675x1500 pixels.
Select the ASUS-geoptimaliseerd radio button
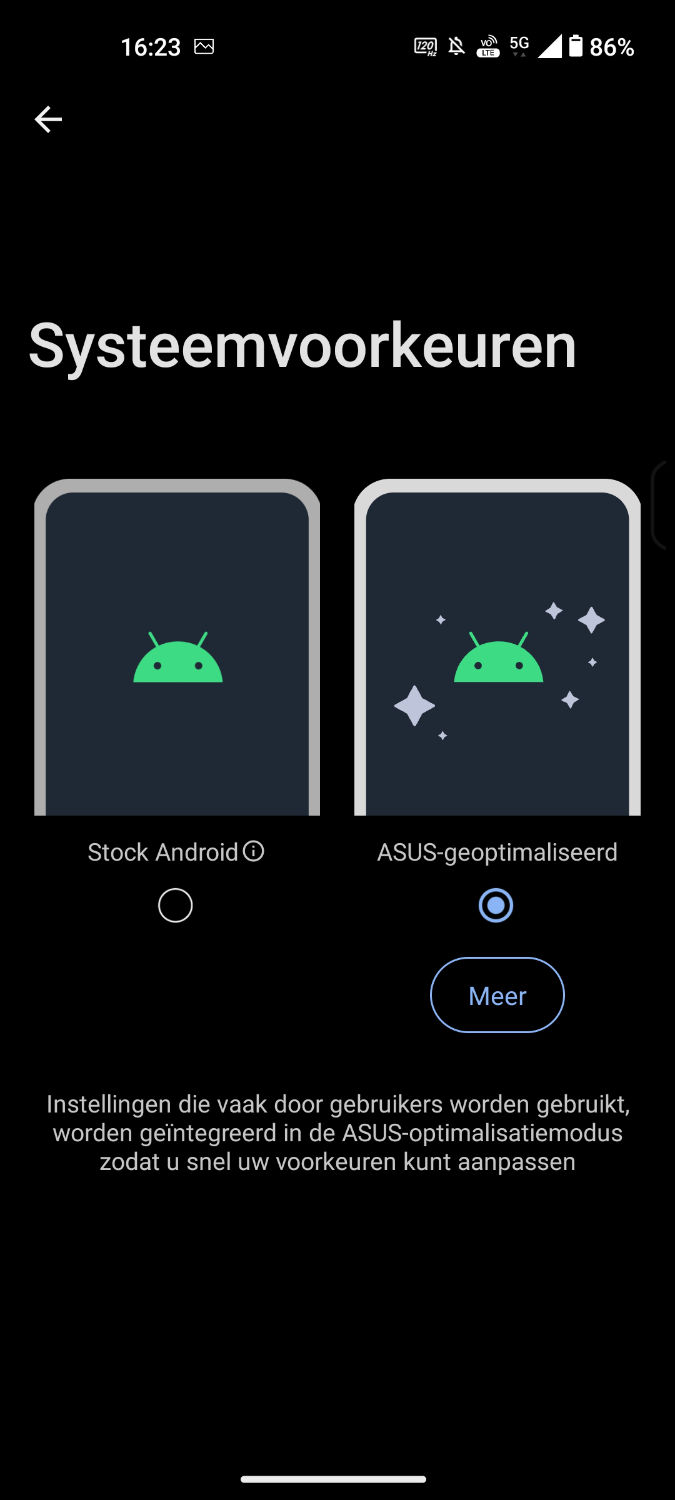point(496,905)
